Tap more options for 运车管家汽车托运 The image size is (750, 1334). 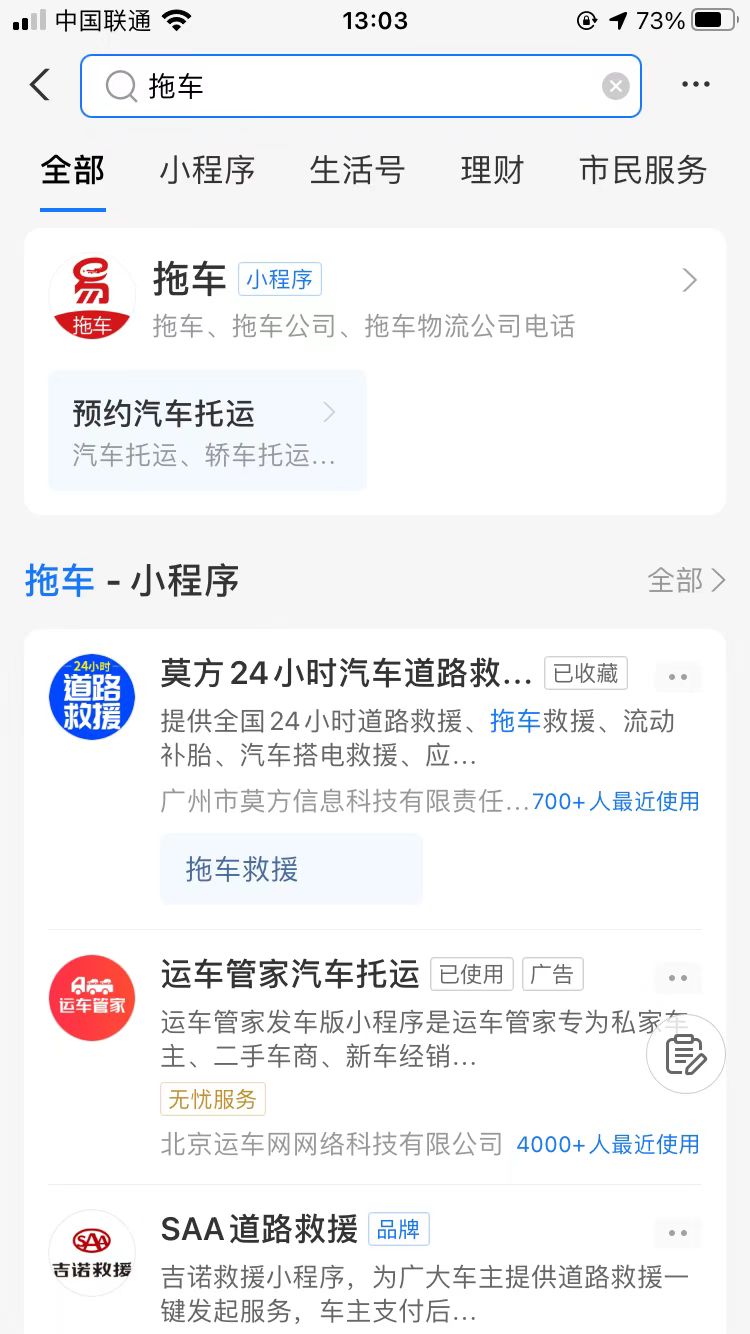678,978
